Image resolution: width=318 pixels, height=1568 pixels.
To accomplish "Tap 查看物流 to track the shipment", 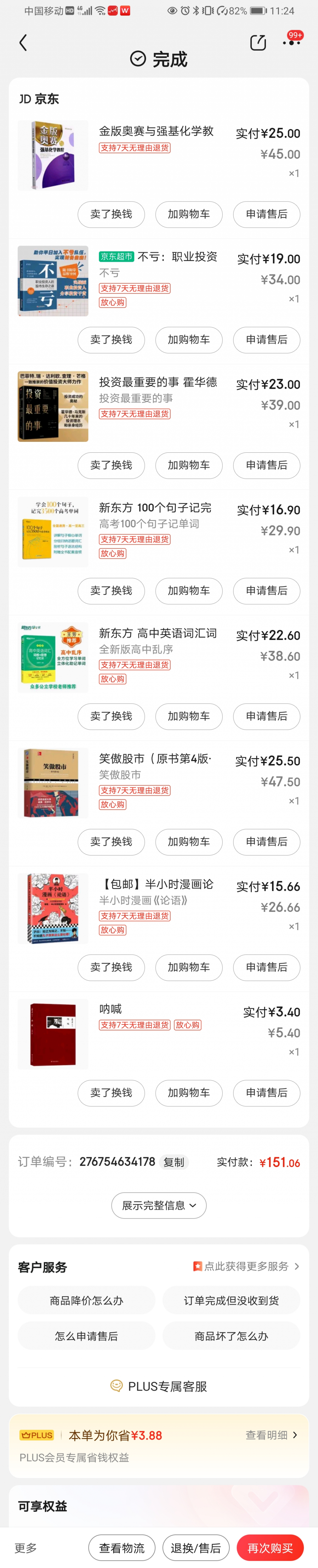I will (121, 1547).
